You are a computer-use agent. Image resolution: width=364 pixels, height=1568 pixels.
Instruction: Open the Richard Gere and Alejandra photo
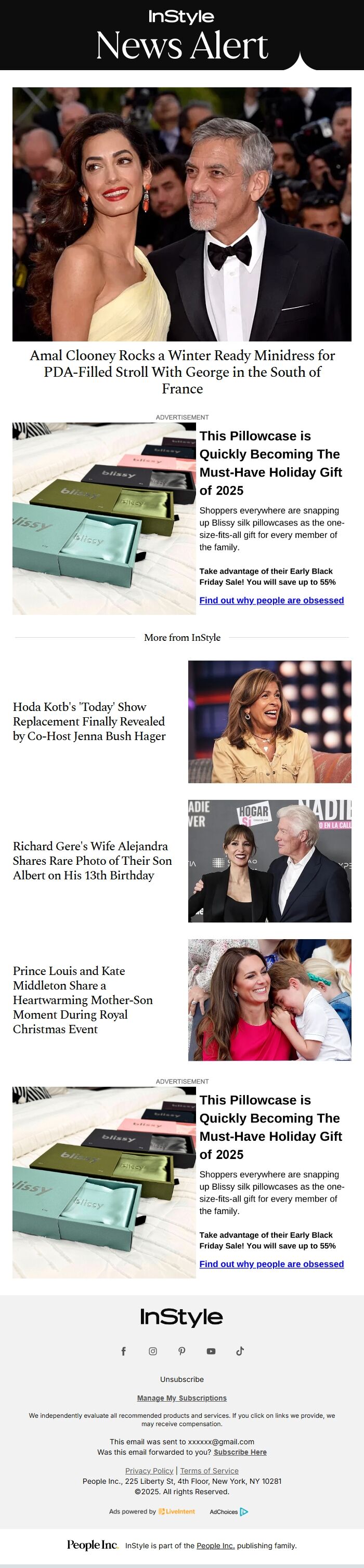point(269,861)
